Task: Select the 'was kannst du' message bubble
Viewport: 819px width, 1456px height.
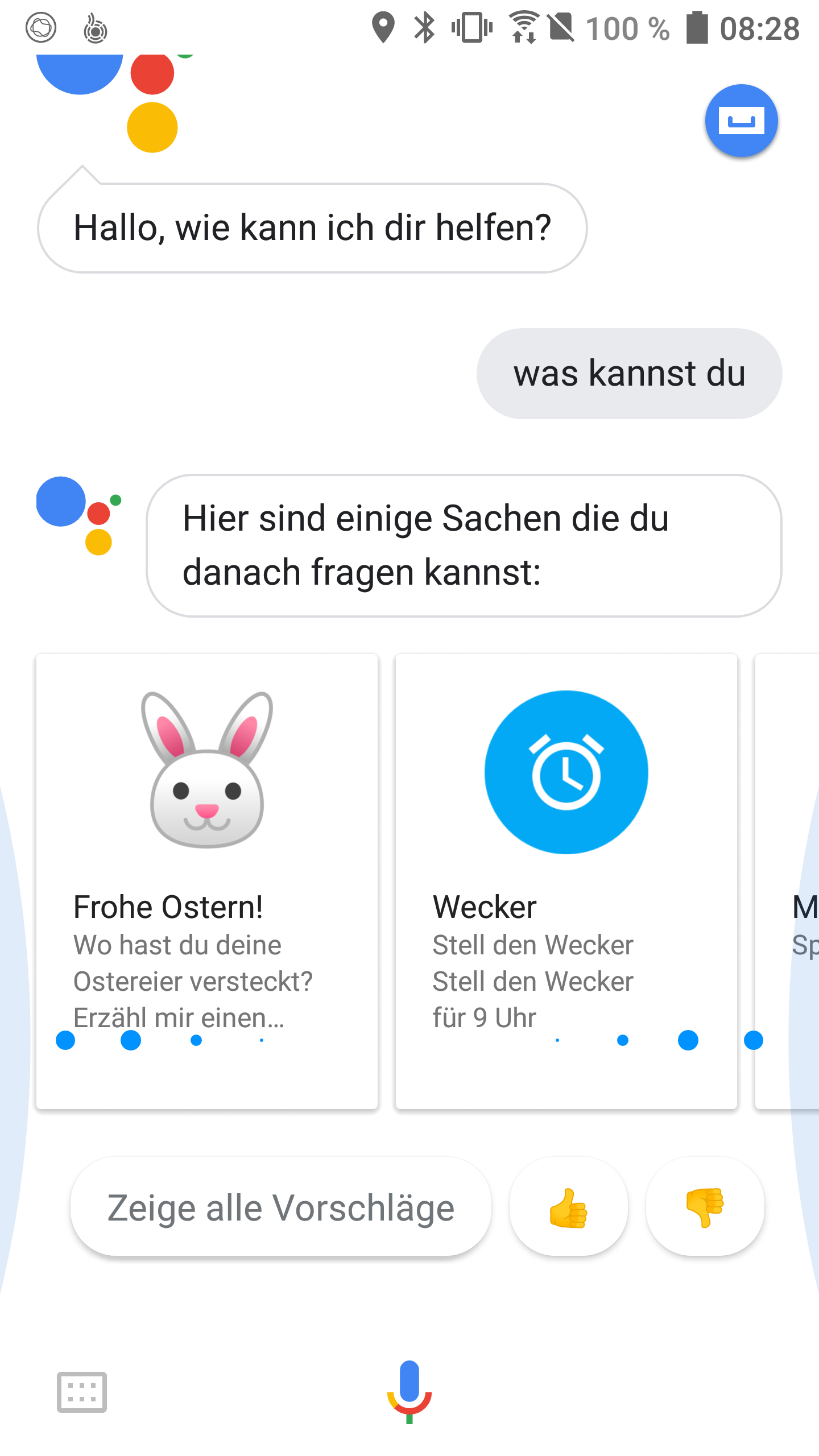Action: 630,374
